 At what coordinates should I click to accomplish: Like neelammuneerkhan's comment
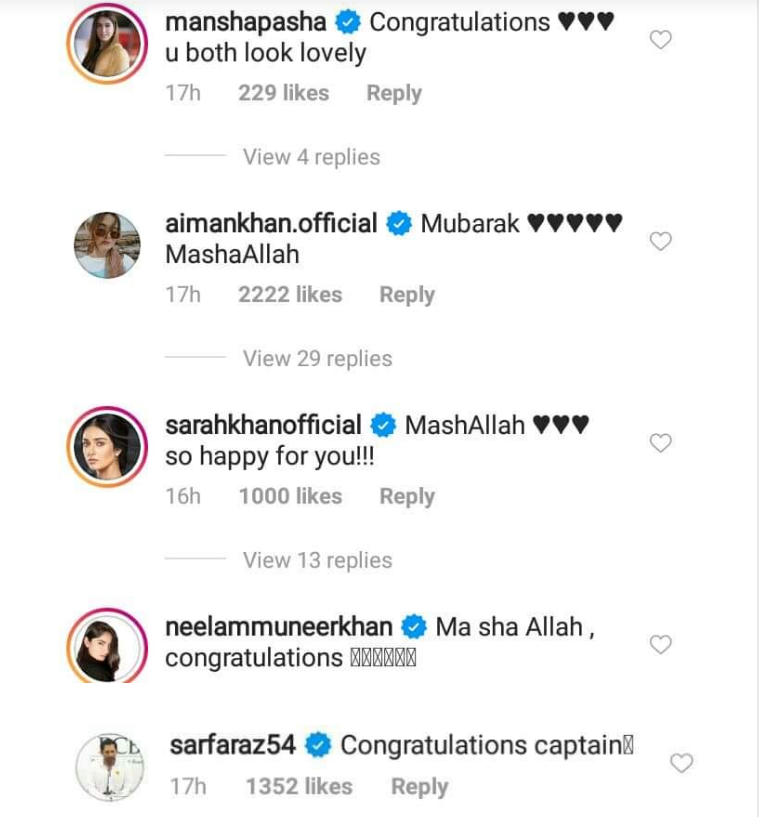click(661, 645)
